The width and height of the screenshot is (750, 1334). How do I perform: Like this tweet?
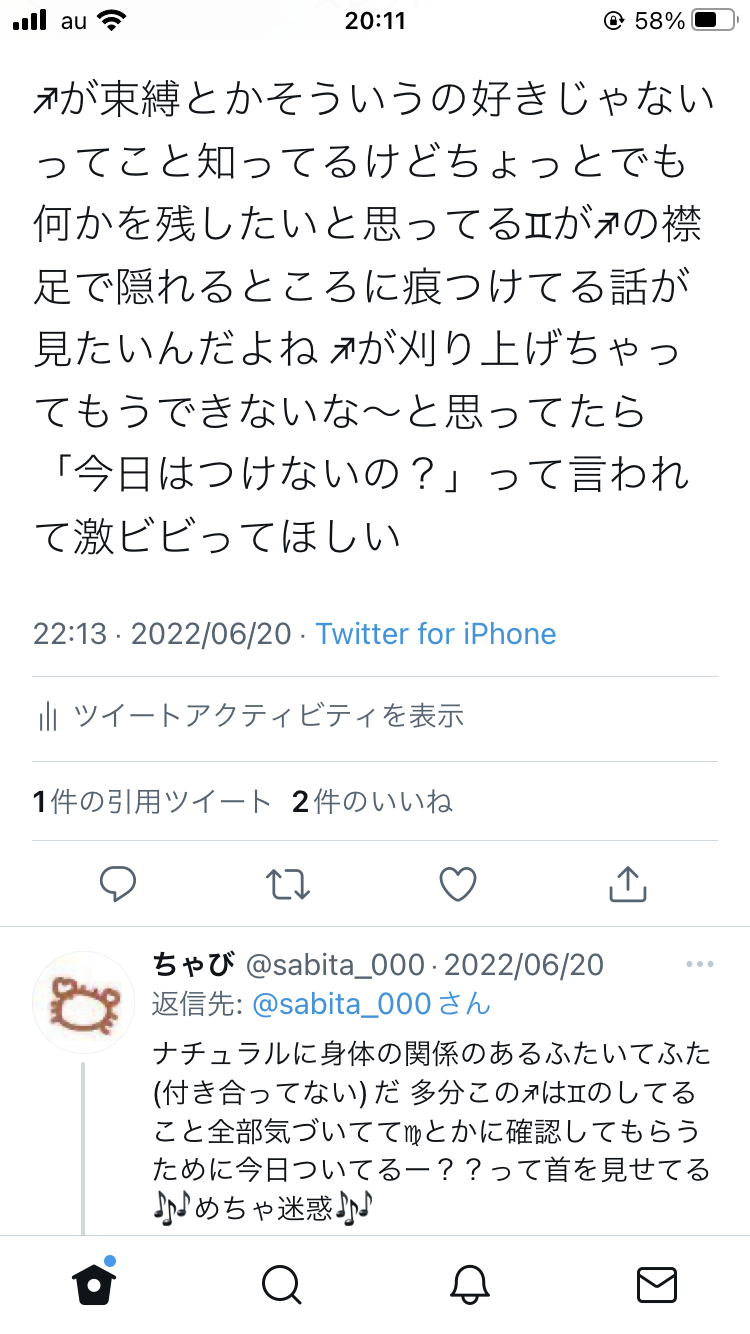coord(458,884)
